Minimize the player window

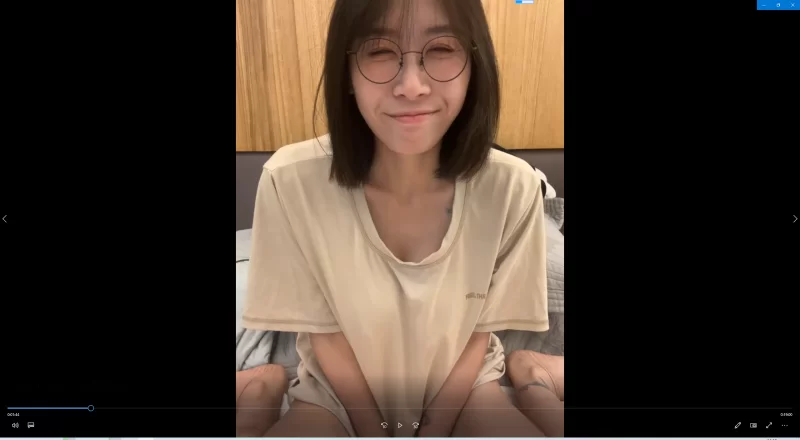pyautogui.click(x=764, y=4)
